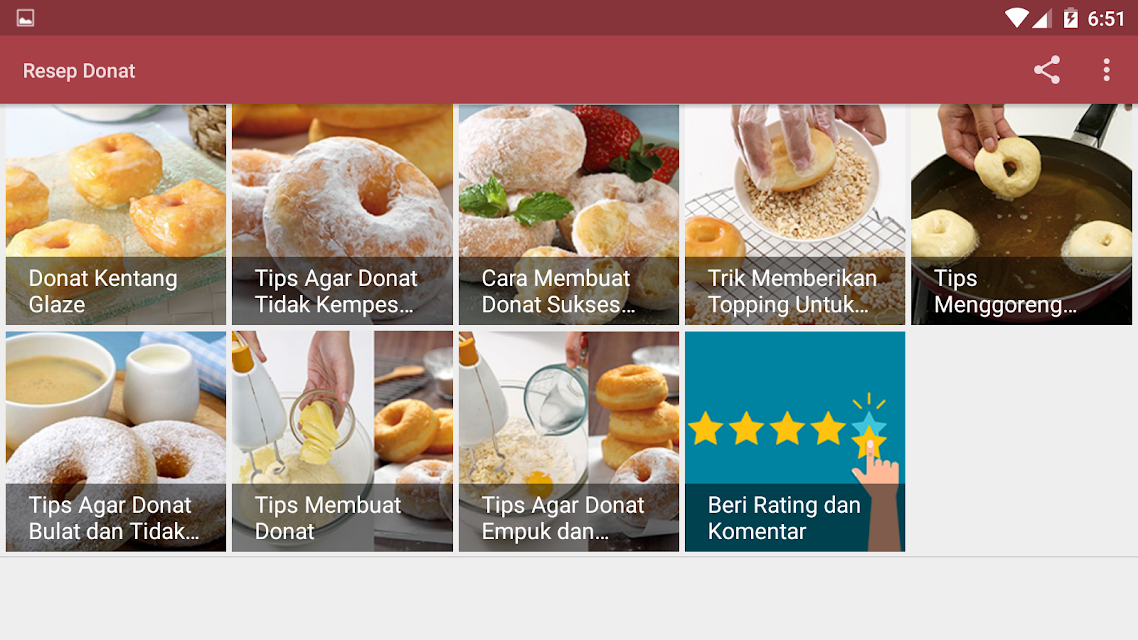The width and height of the screenshot is (1138, 640).
Task: Share the Resep Donat app
Action: (x=1047, y=70)
